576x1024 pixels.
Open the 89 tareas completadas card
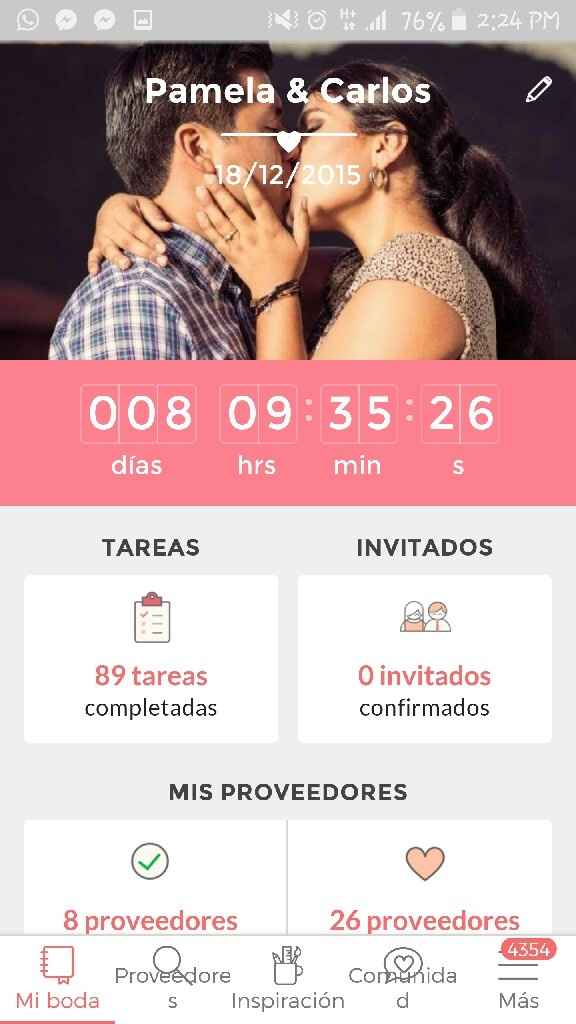click(x=151, y=658)
